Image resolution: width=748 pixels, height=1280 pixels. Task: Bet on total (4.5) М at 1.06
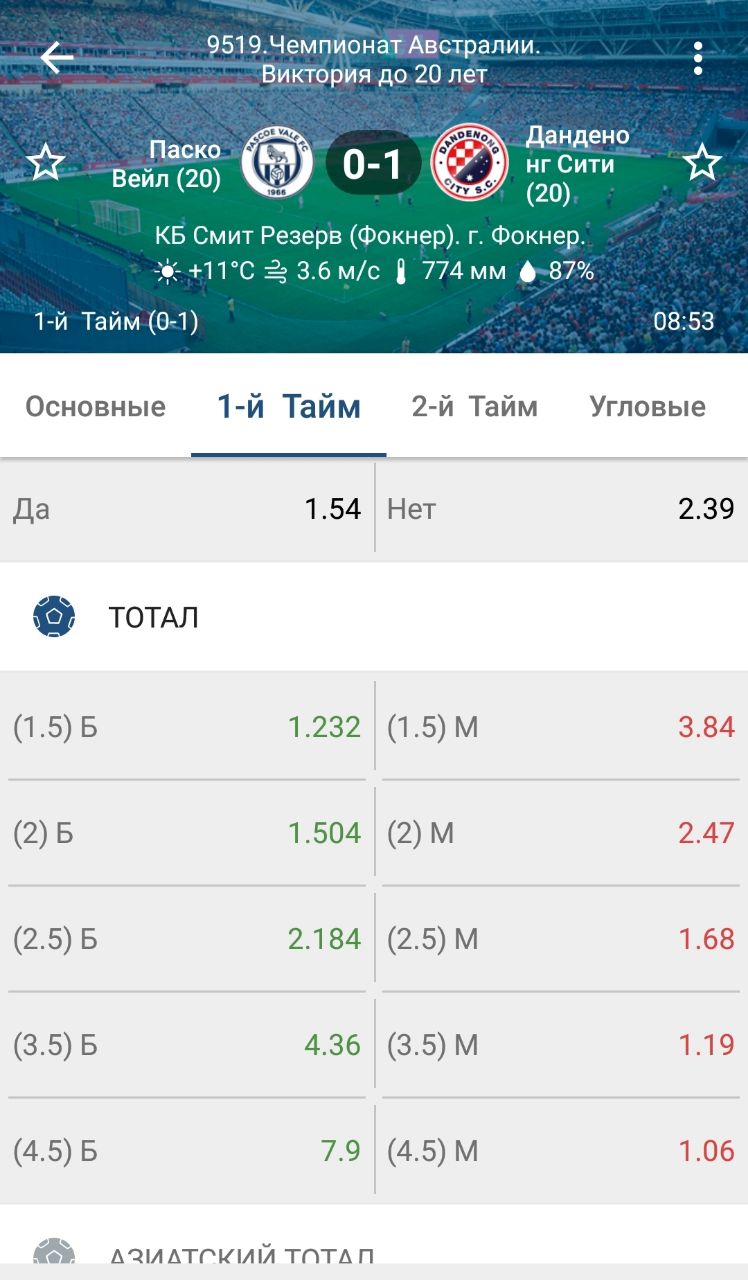click(x=561, y=1151)
